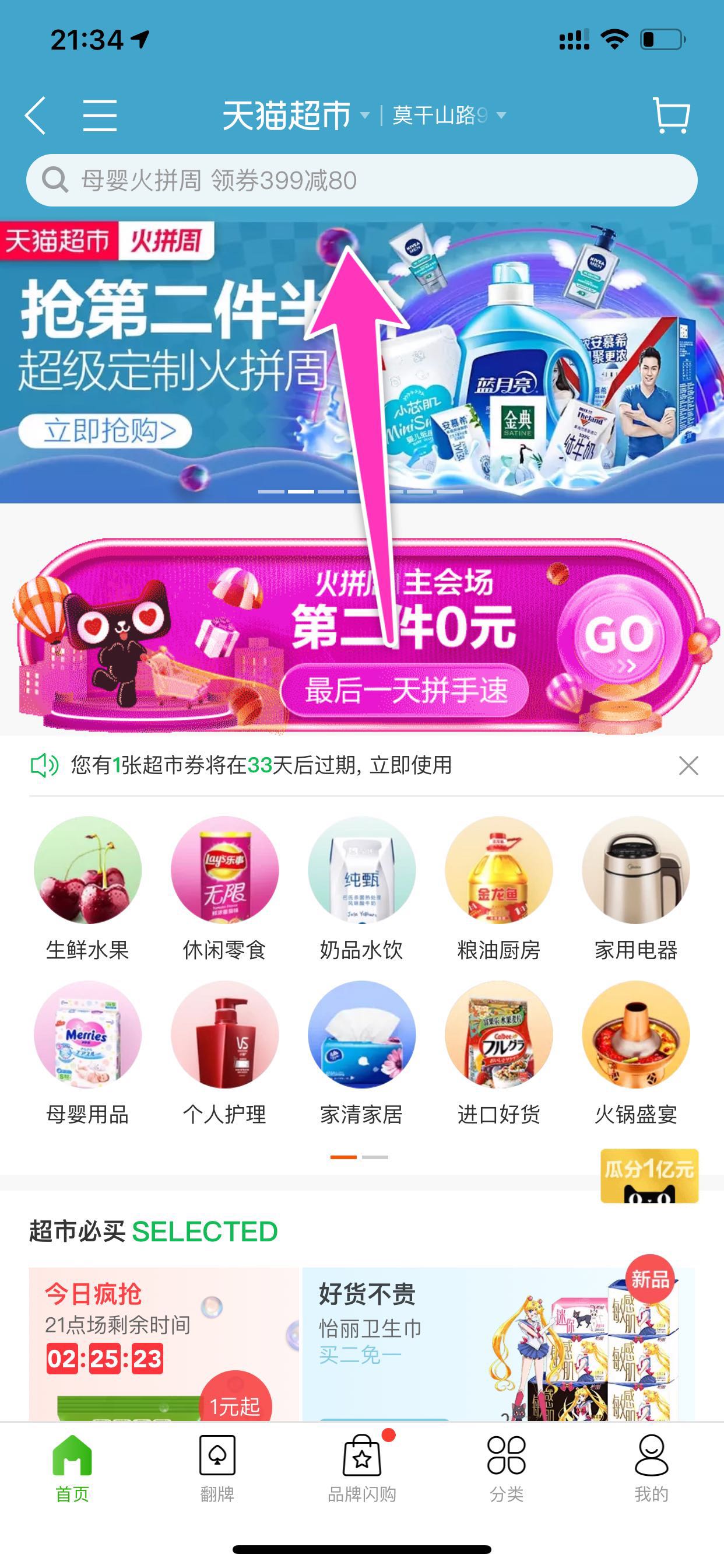Switch to the 品牌闪购 tab
This screenshot has height=1568, width=724.
[x=362, y=1468]
